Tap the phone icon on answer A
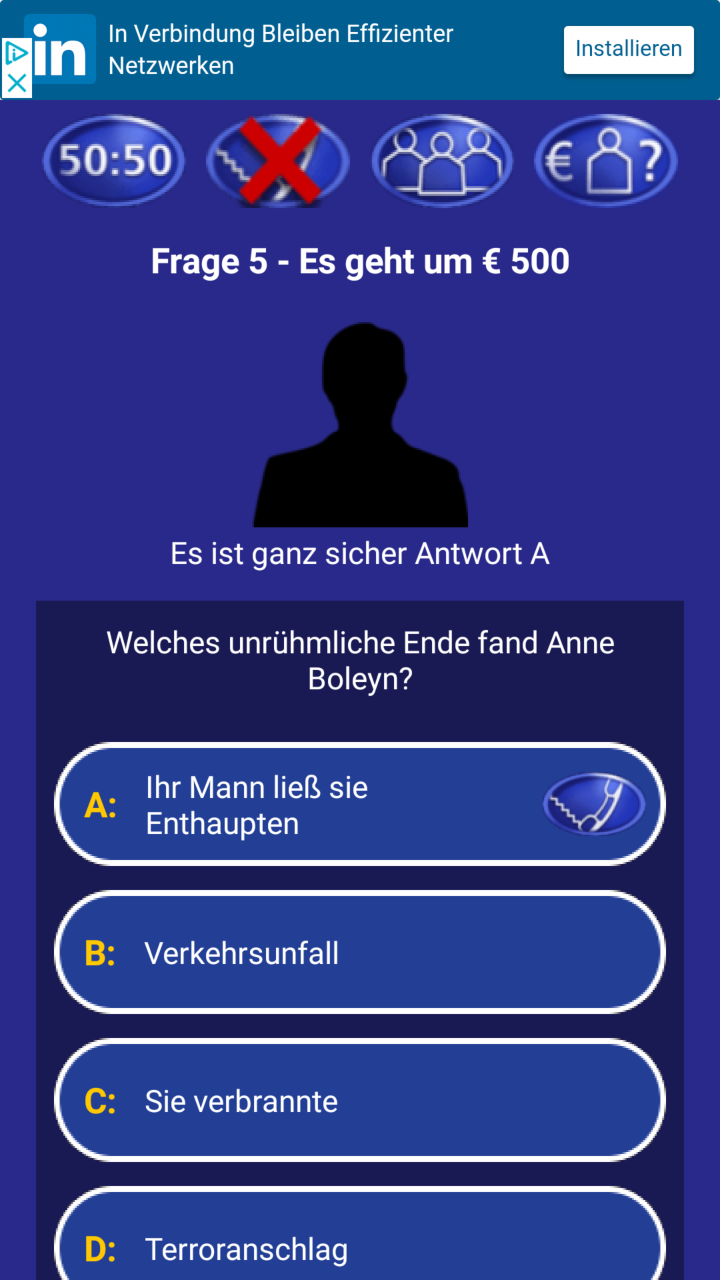The height and width of the screenshot is (1280, 720). 595,803
